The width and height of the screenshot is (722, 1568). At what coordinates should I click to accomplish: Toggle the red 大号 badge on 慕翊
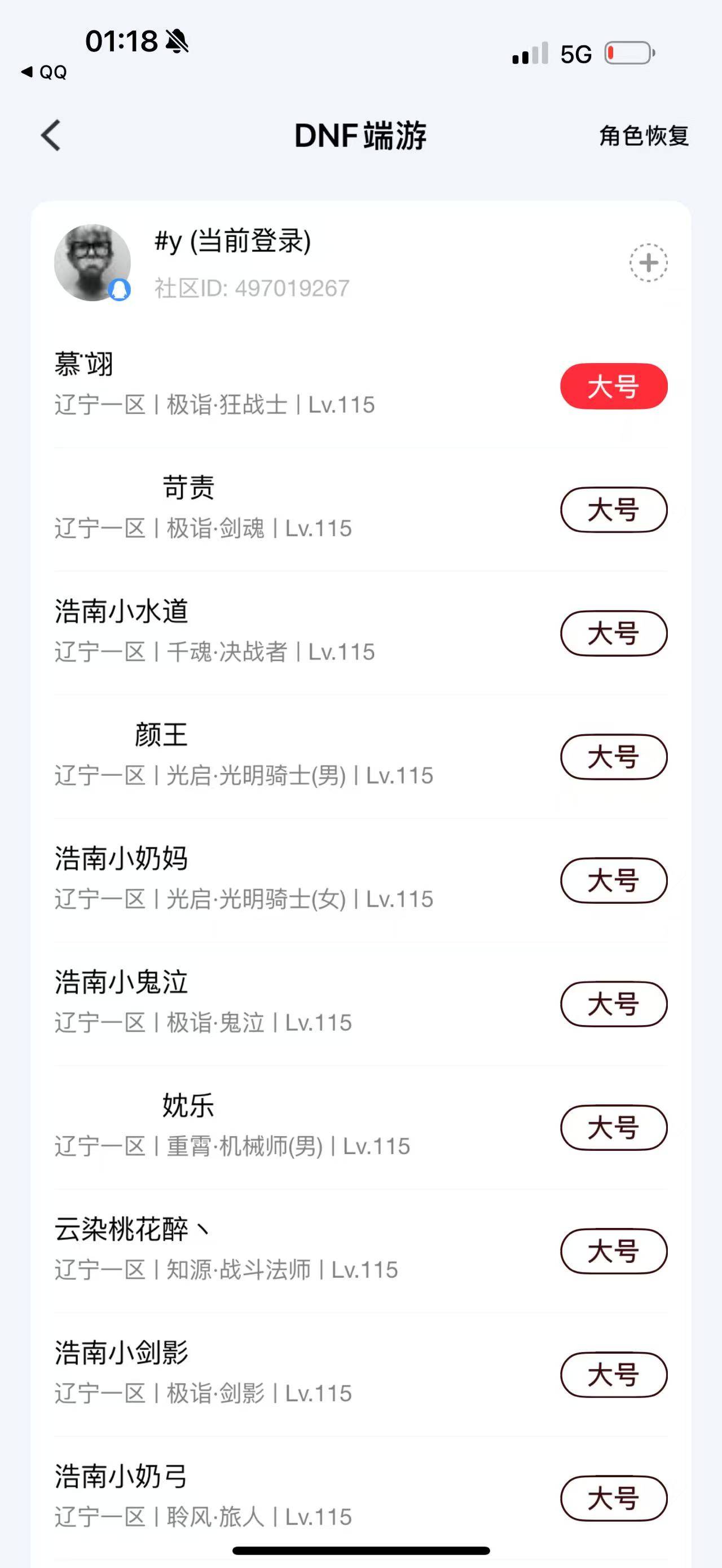click(613, 387)
